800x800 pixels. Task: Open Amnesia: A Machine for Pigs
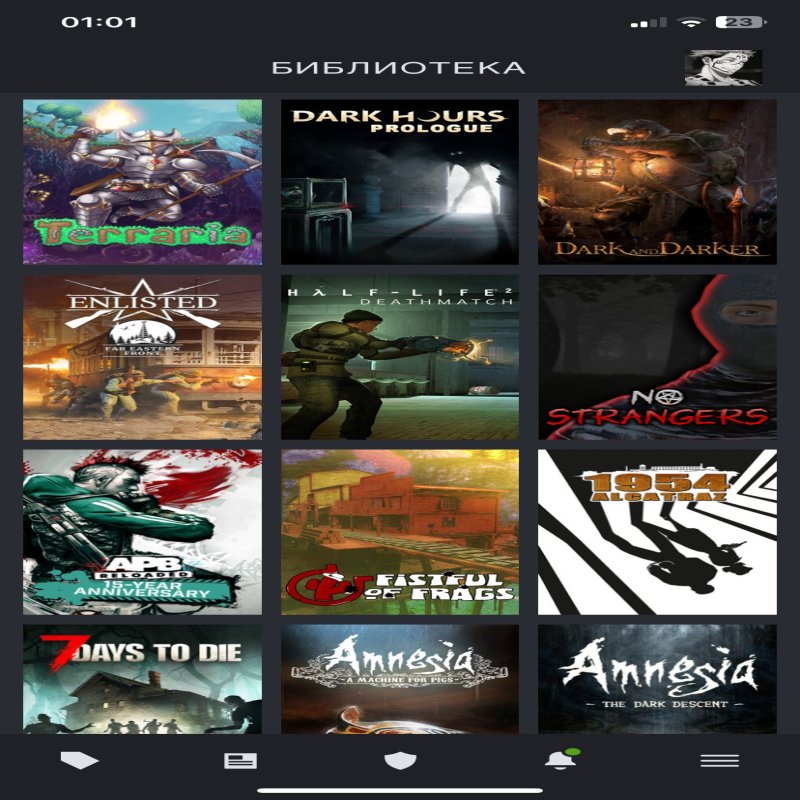pyautogui.click(x=400, y=680)
